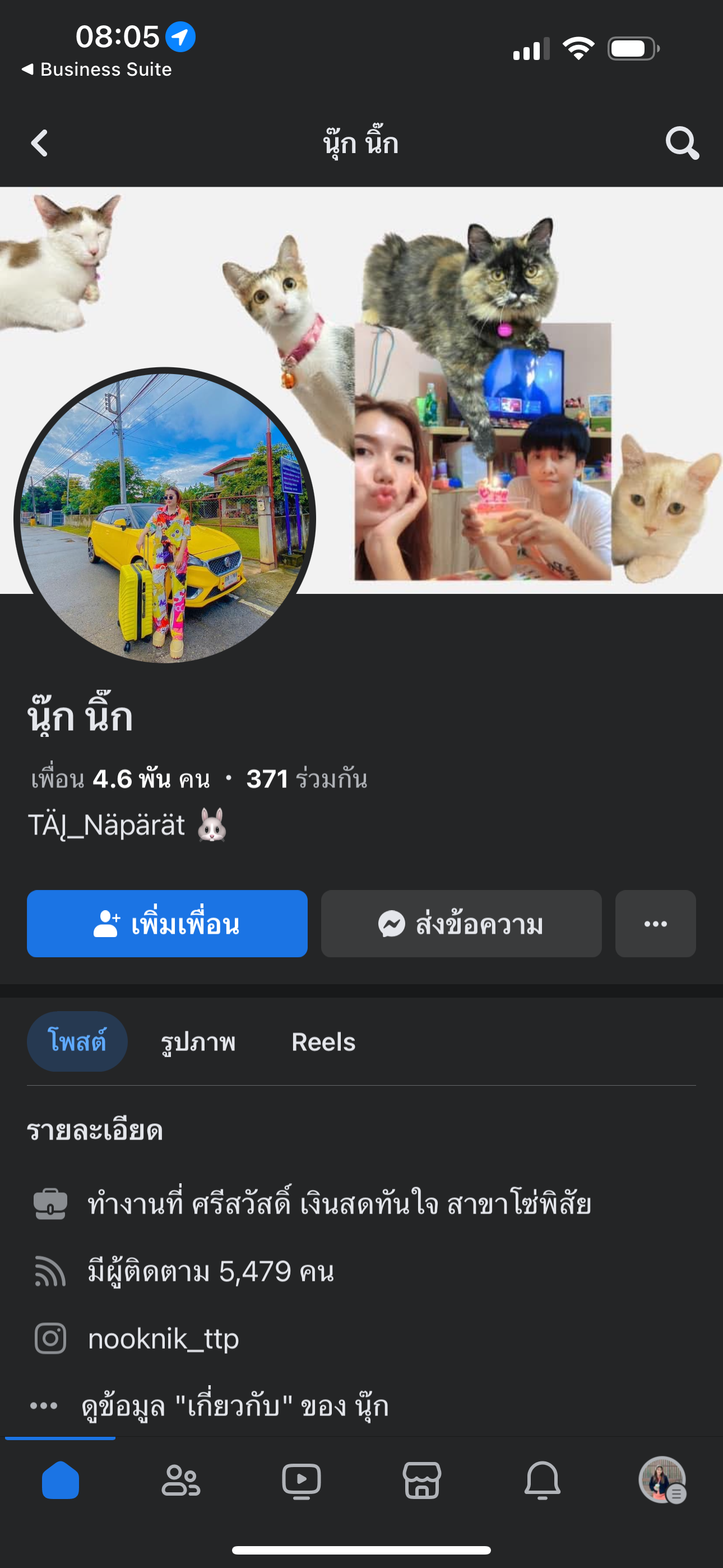Viewport: 723px width, 1568px height.
Task: Switch to the รูปภาพ tab
Action: coord(198,1041)
